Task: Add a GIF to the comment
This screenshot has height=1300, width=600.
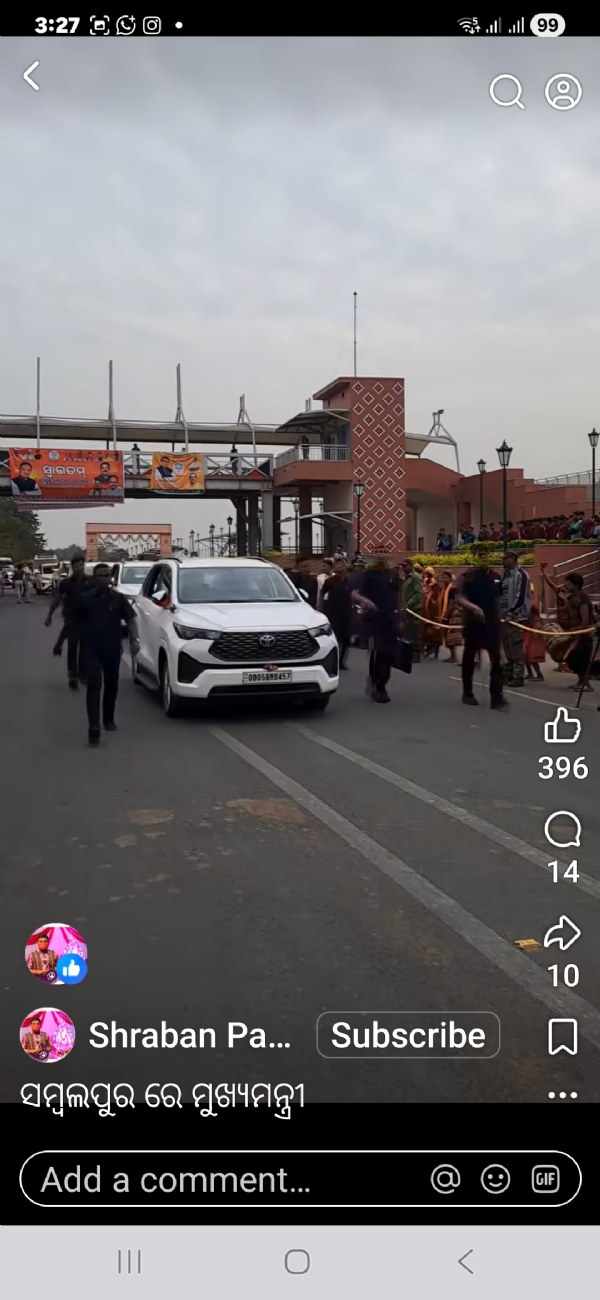Action: 546,1179
